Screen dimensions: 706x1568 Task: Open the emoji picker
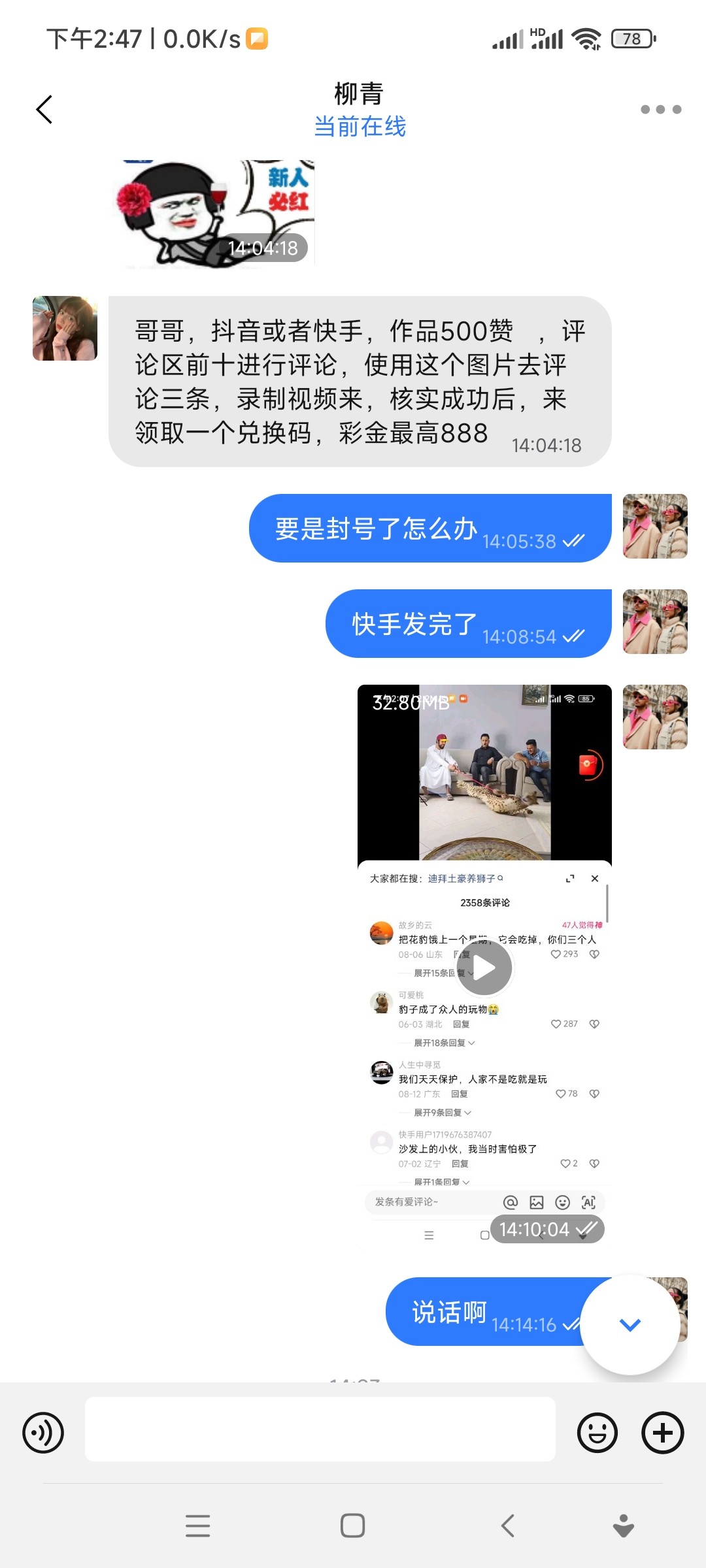pos(597,1433)
